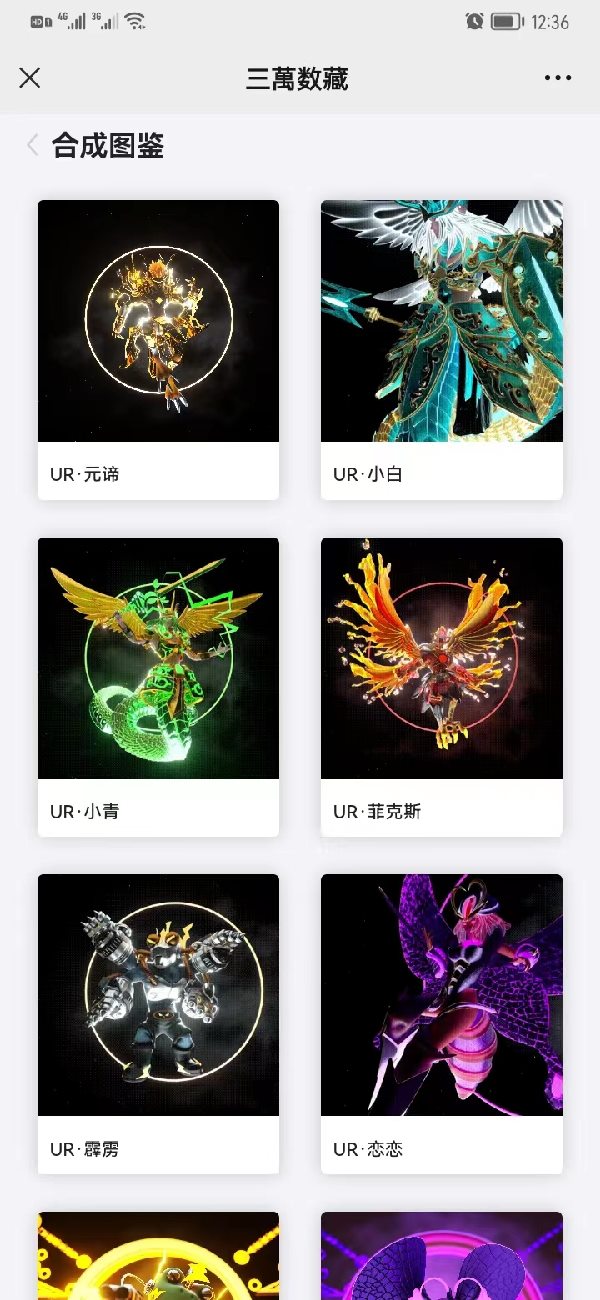This screenshot has width=600, height=1300.
Task: View the UR·小青 collectible
Action: point(158,686)
